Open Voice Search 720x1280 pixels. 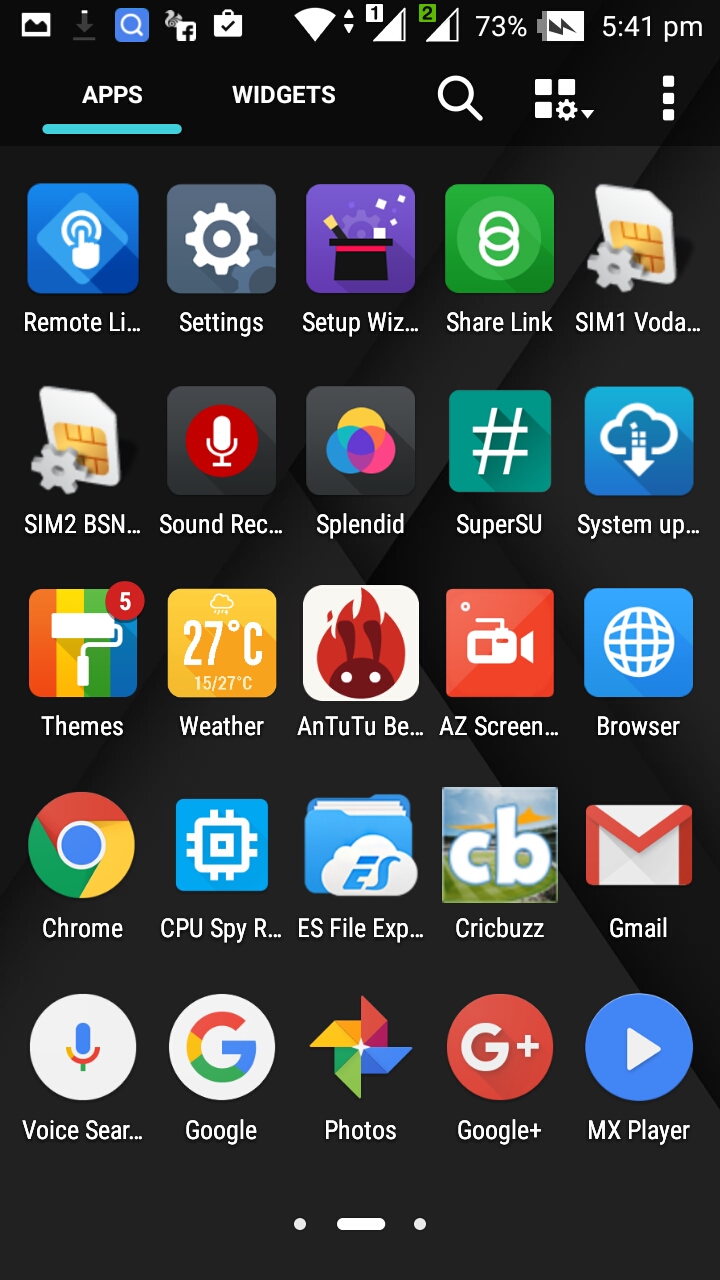coord(82,1047)
